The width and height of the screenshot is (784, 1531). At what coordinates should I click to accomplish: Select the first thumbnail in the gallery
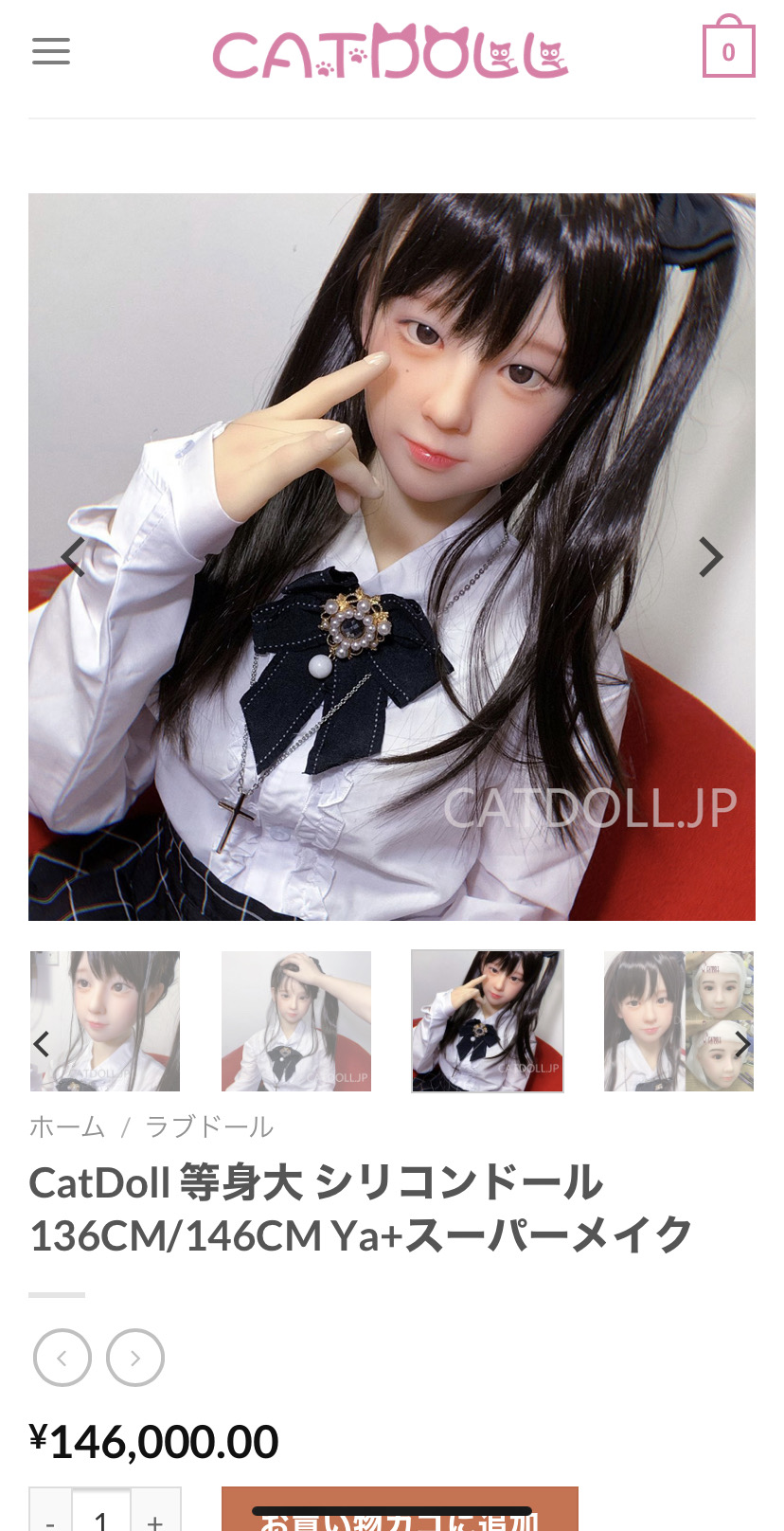point(105,1021)
